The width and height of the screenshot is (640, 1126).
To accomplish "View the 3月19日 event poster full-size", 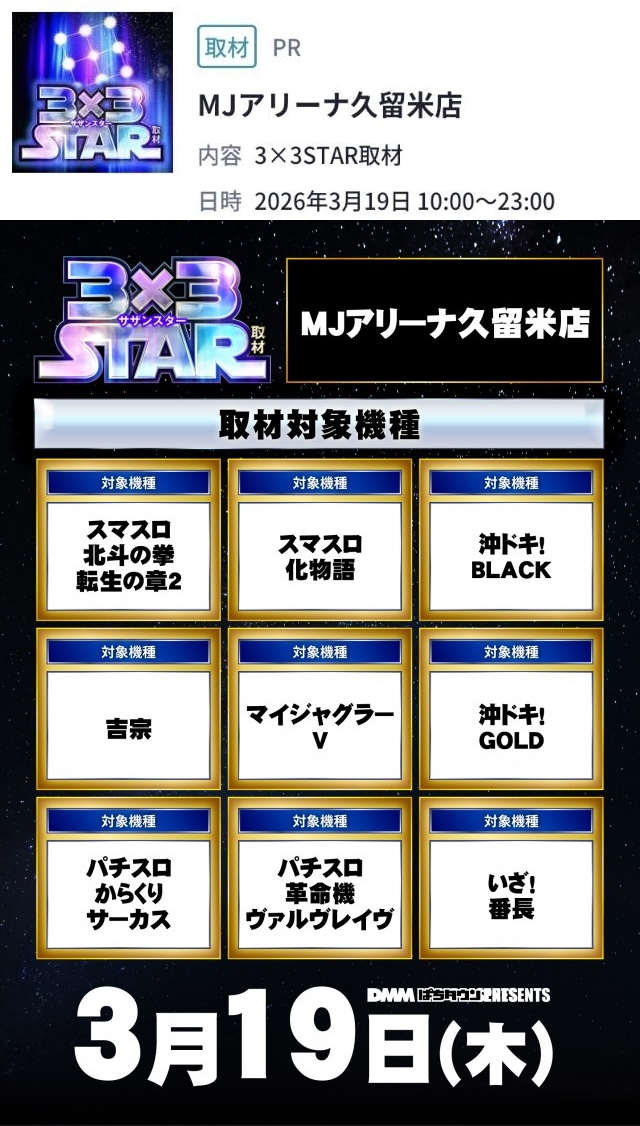I will point(320,670).
